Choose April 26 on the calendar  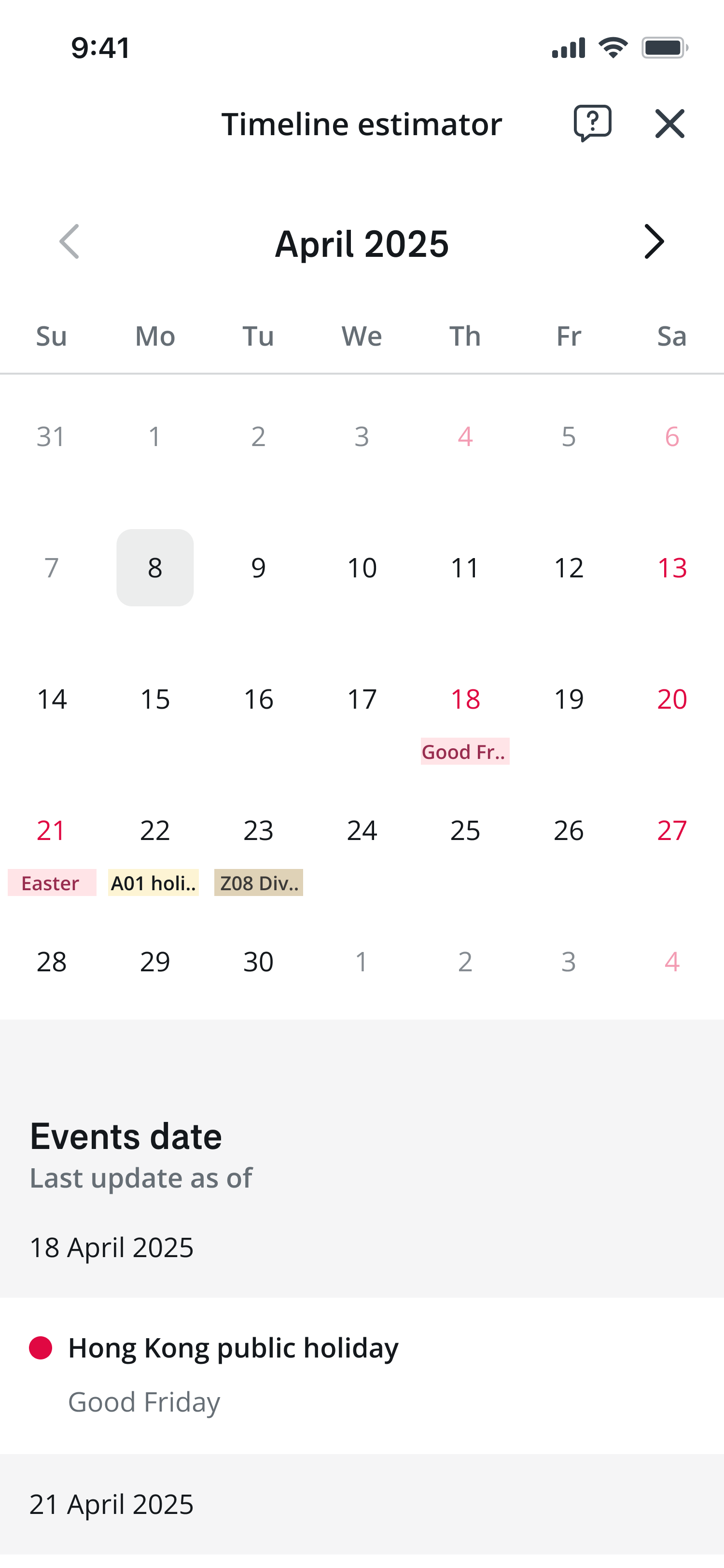(x=568, y=831)
